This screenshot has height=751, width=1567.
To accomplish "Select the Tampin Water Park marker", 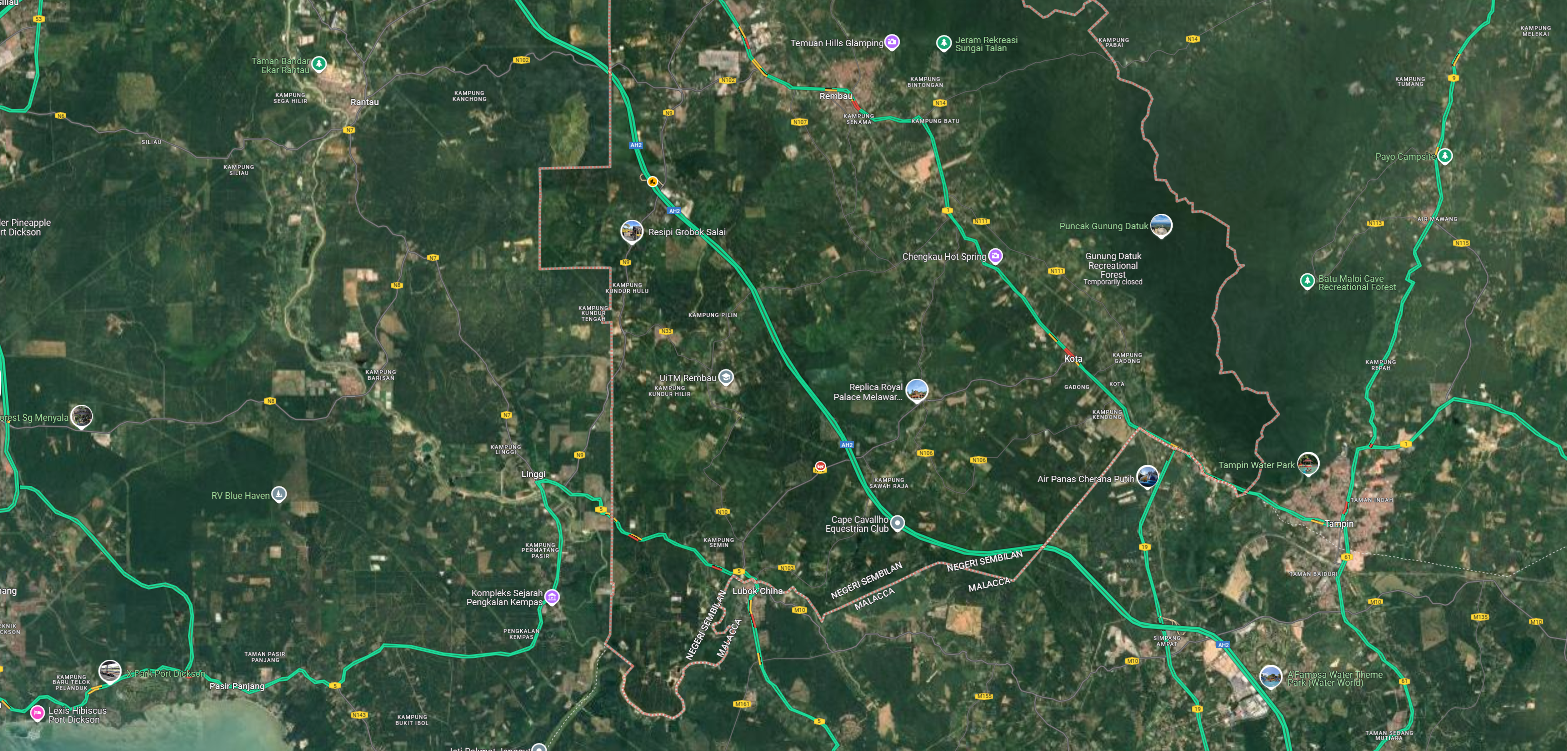I will (1307, 463).
